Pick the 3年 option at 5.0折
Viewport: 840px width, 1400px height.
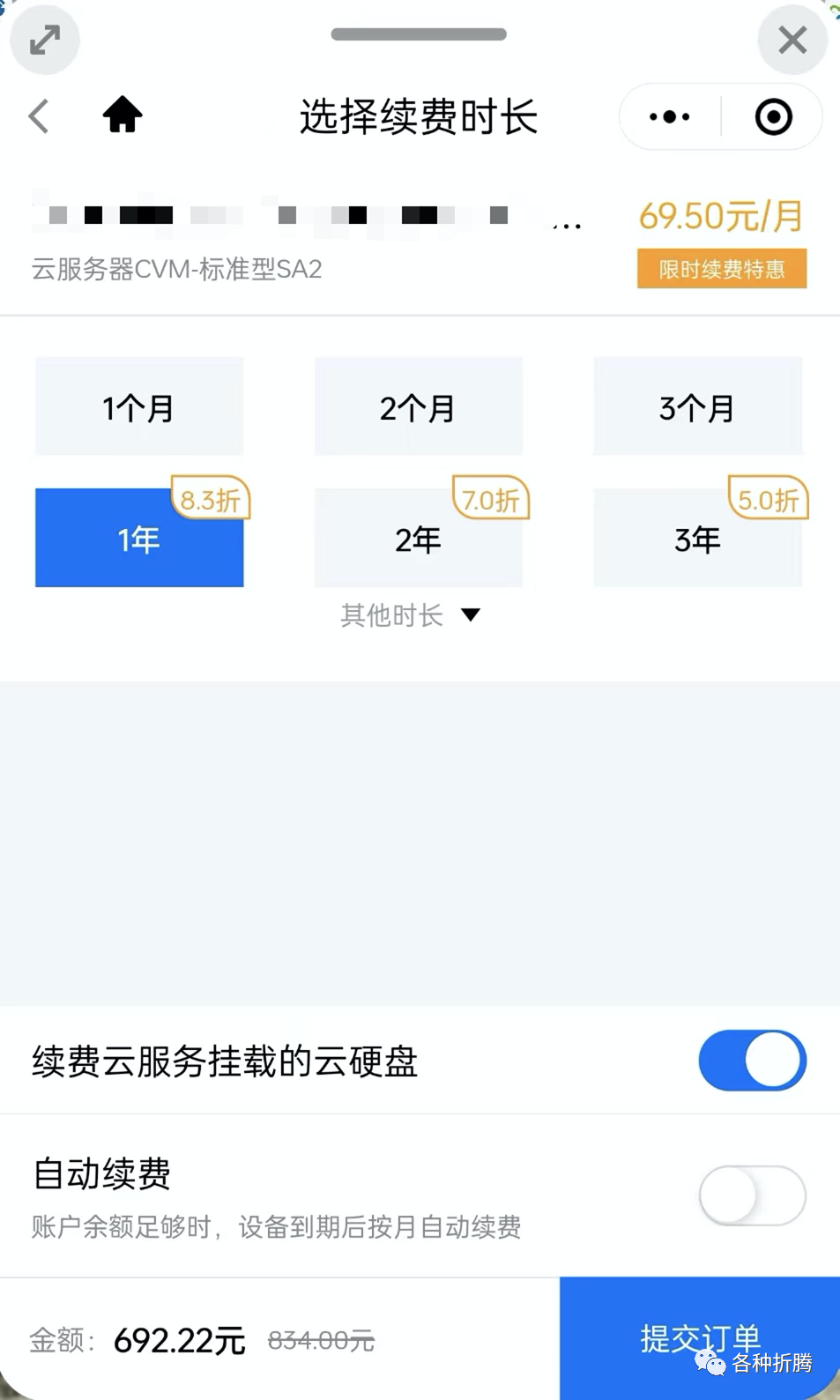697,538
